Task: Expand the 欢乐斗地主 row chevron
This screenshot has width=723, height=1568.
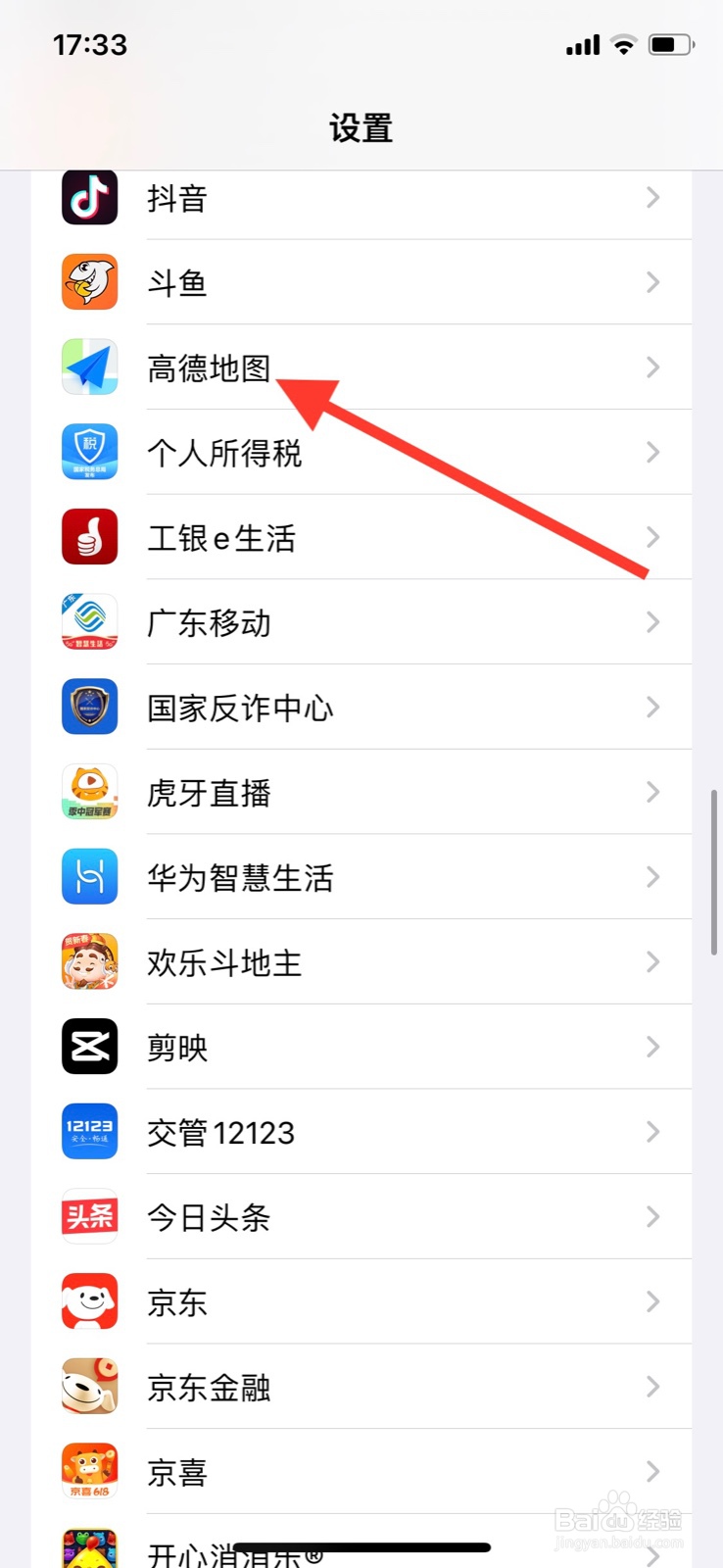Action: 652,961
